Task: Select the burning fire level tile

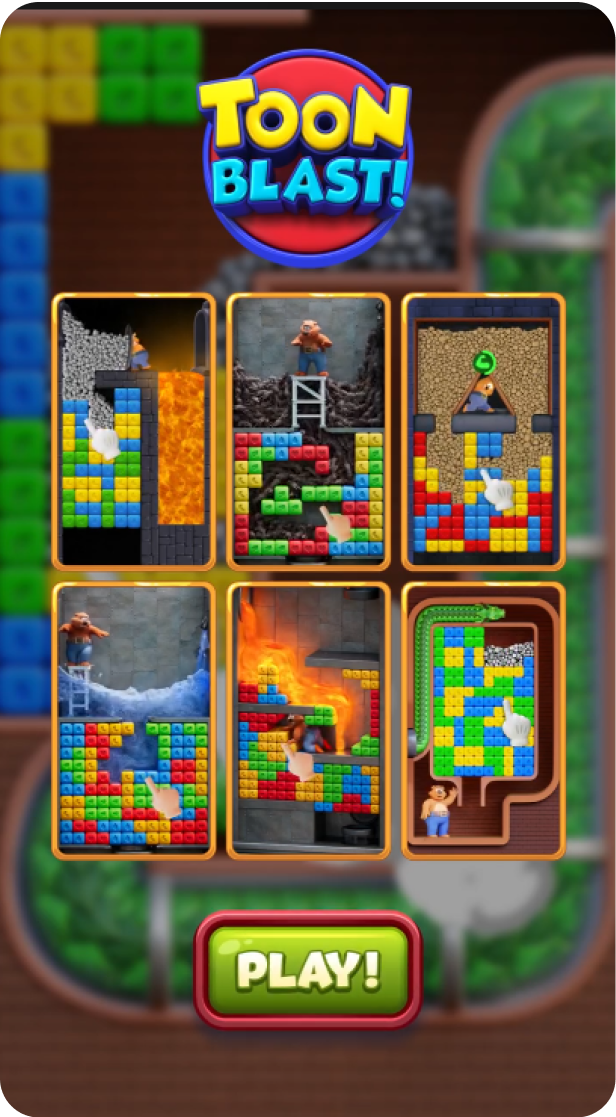Action: [x=309, y=720]
